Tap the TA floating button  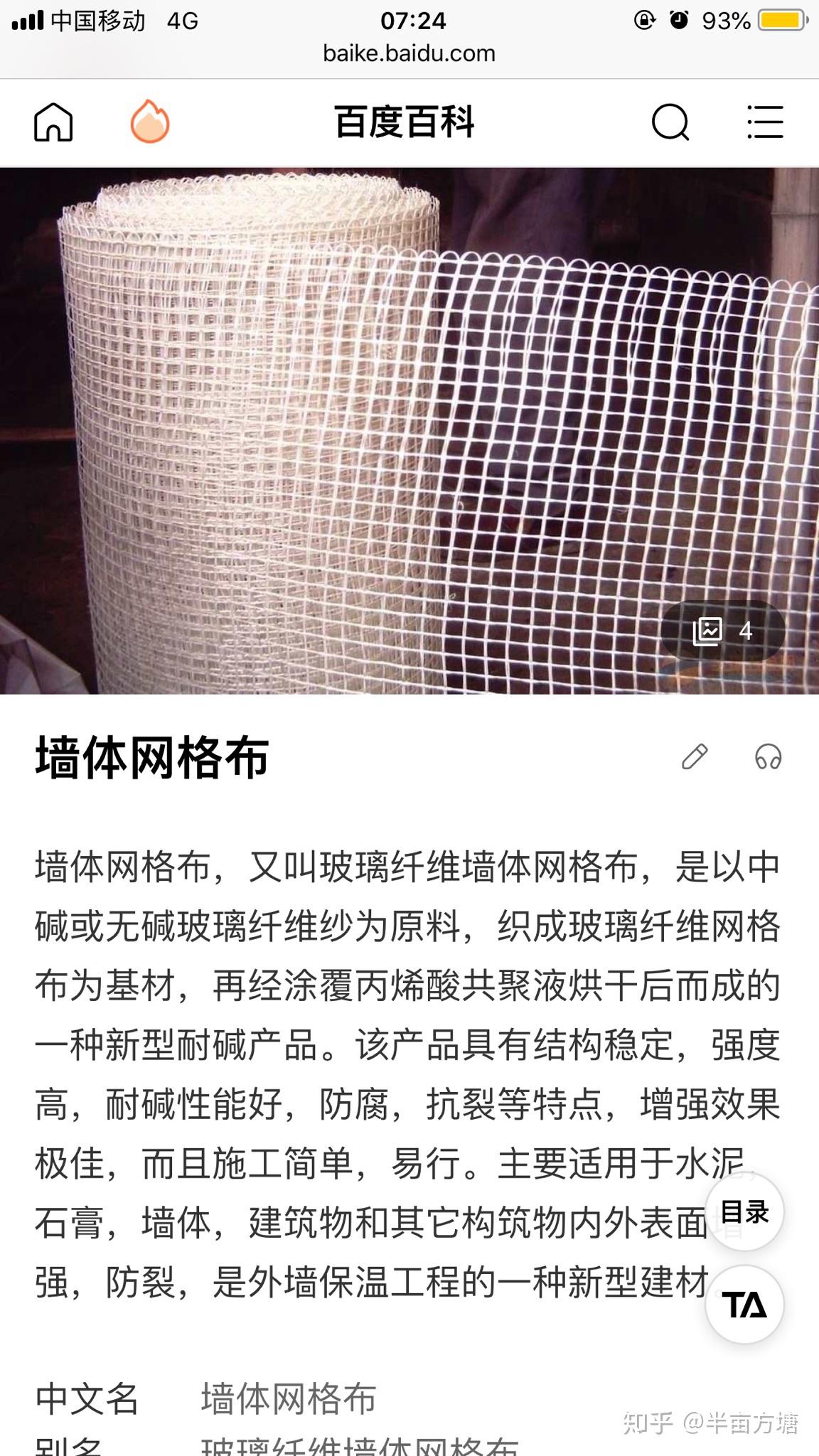(x=744, y=1305)
